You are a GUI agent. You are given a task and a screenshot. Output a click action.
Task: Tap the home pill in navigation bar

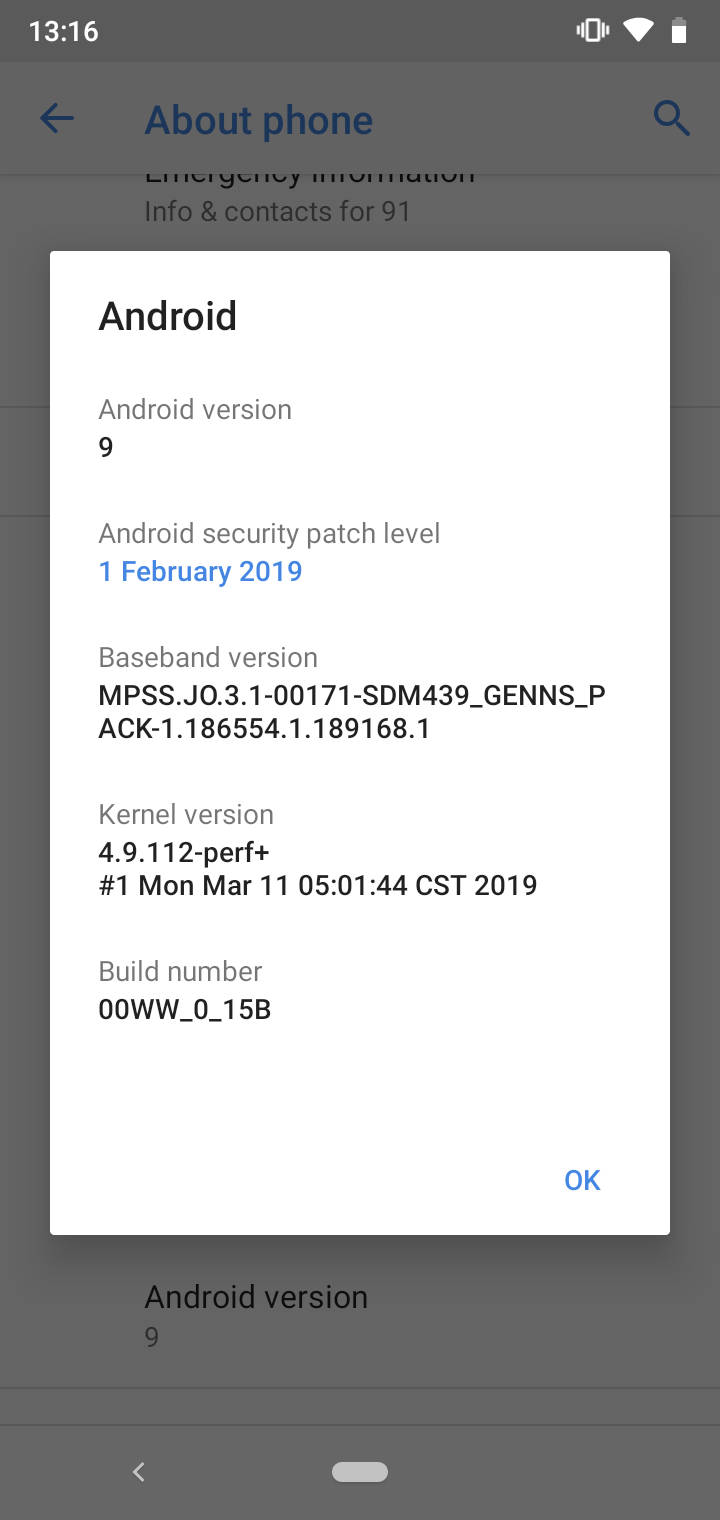pyautogui.click(x=360, y=1471)
